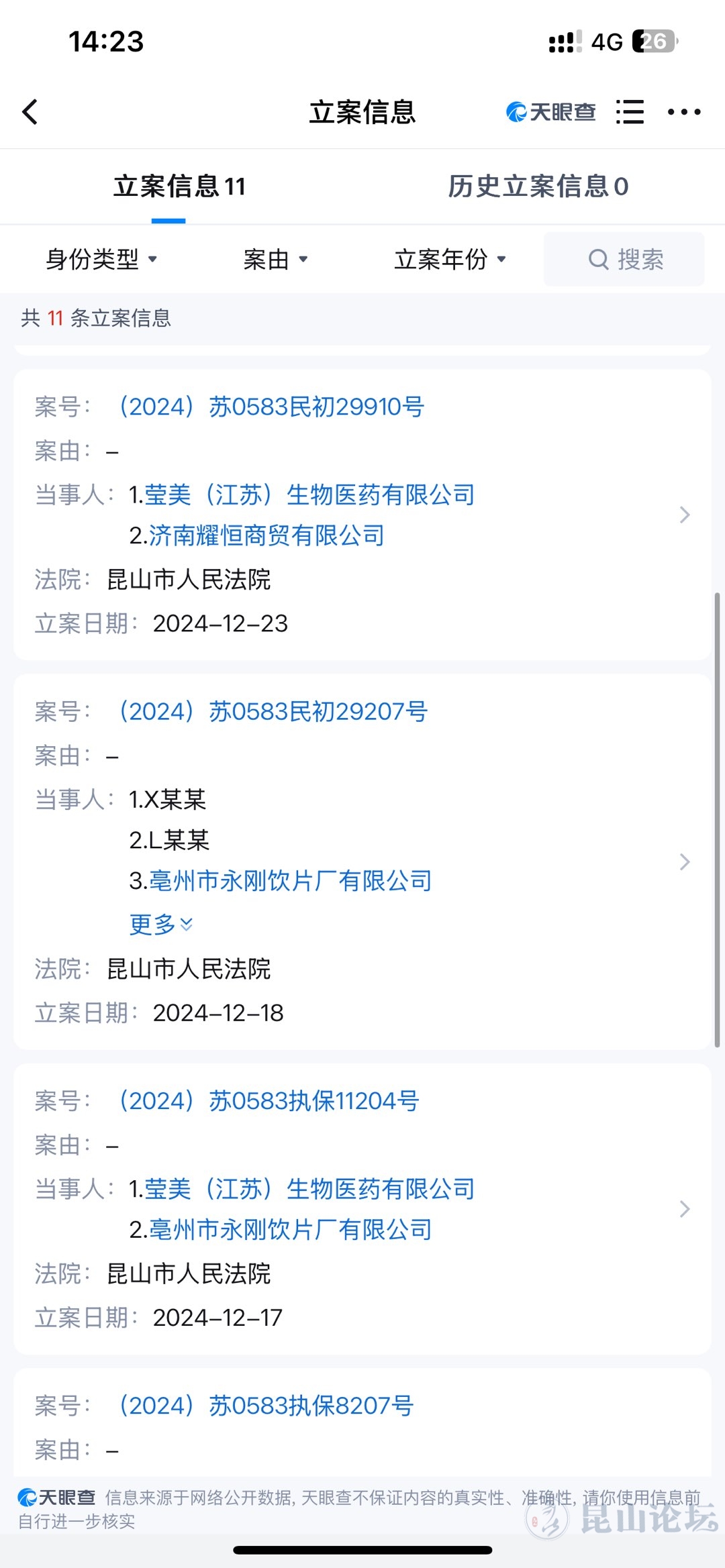Open case (2024)苏0583民初29207号
The image size is (725, 1568).
273,711
